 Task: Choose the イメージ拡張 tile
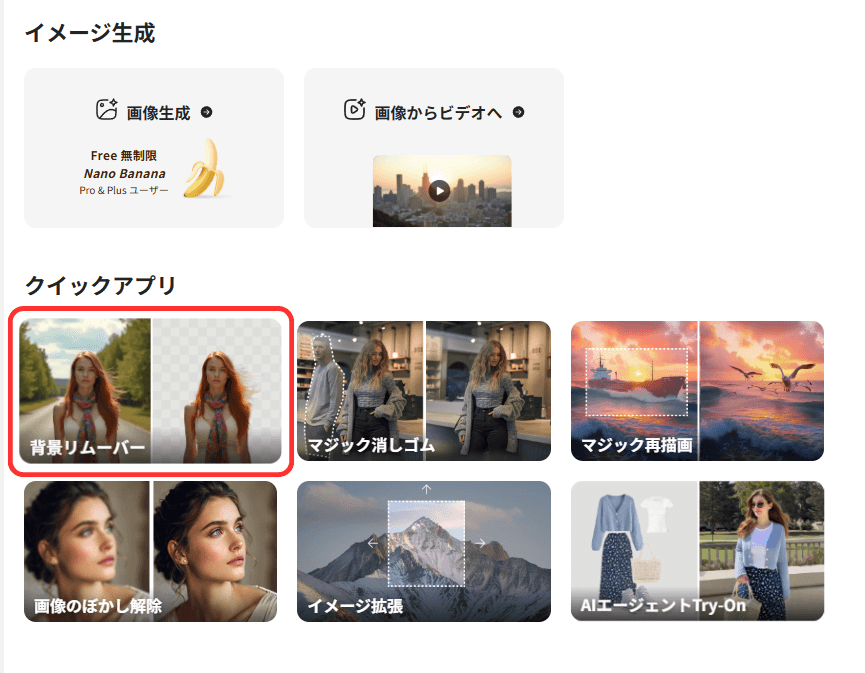424,551
